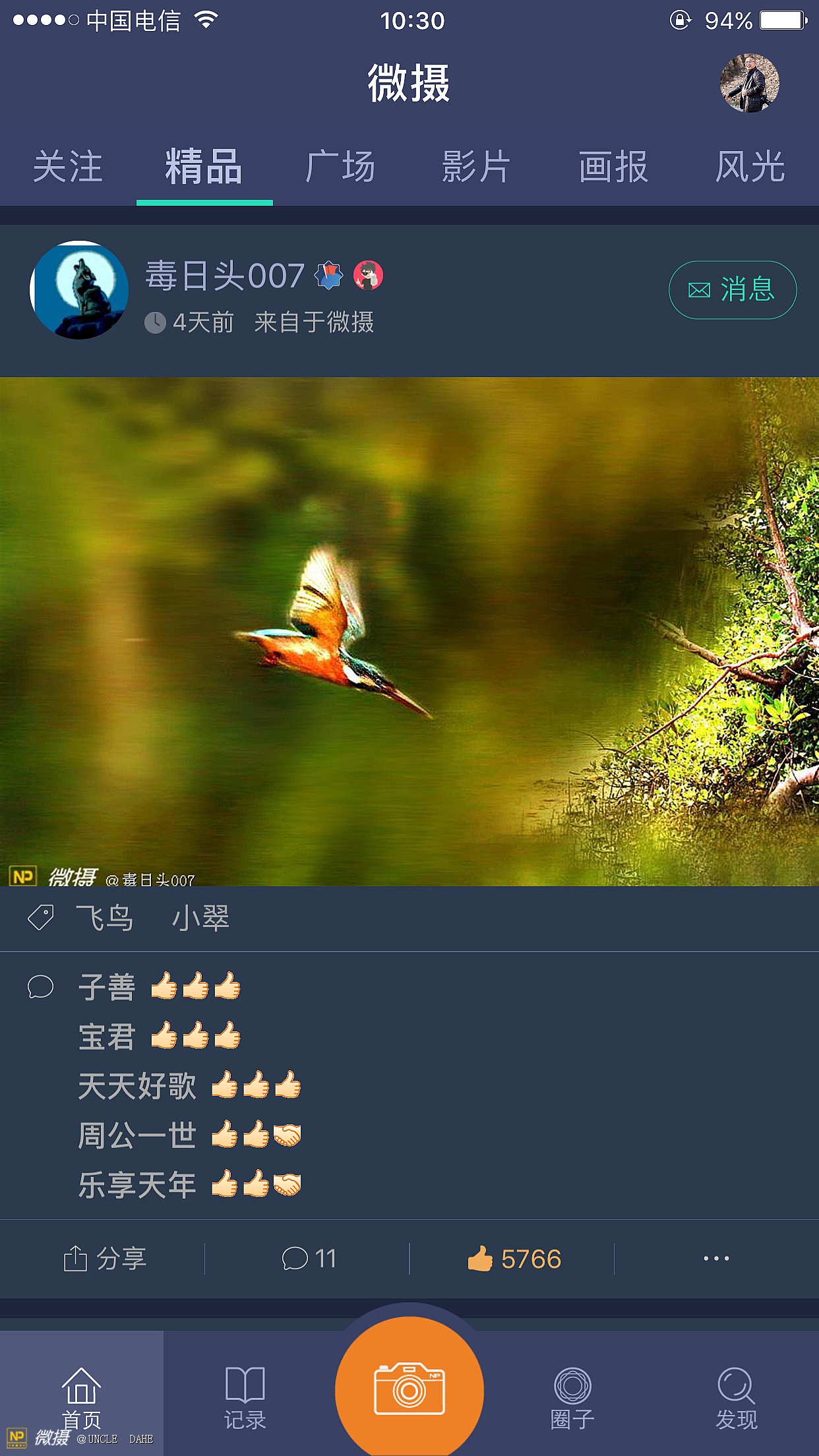The image size is (819, 1456).
Task: Open the 11 comments
Action: coord(309,1259)
